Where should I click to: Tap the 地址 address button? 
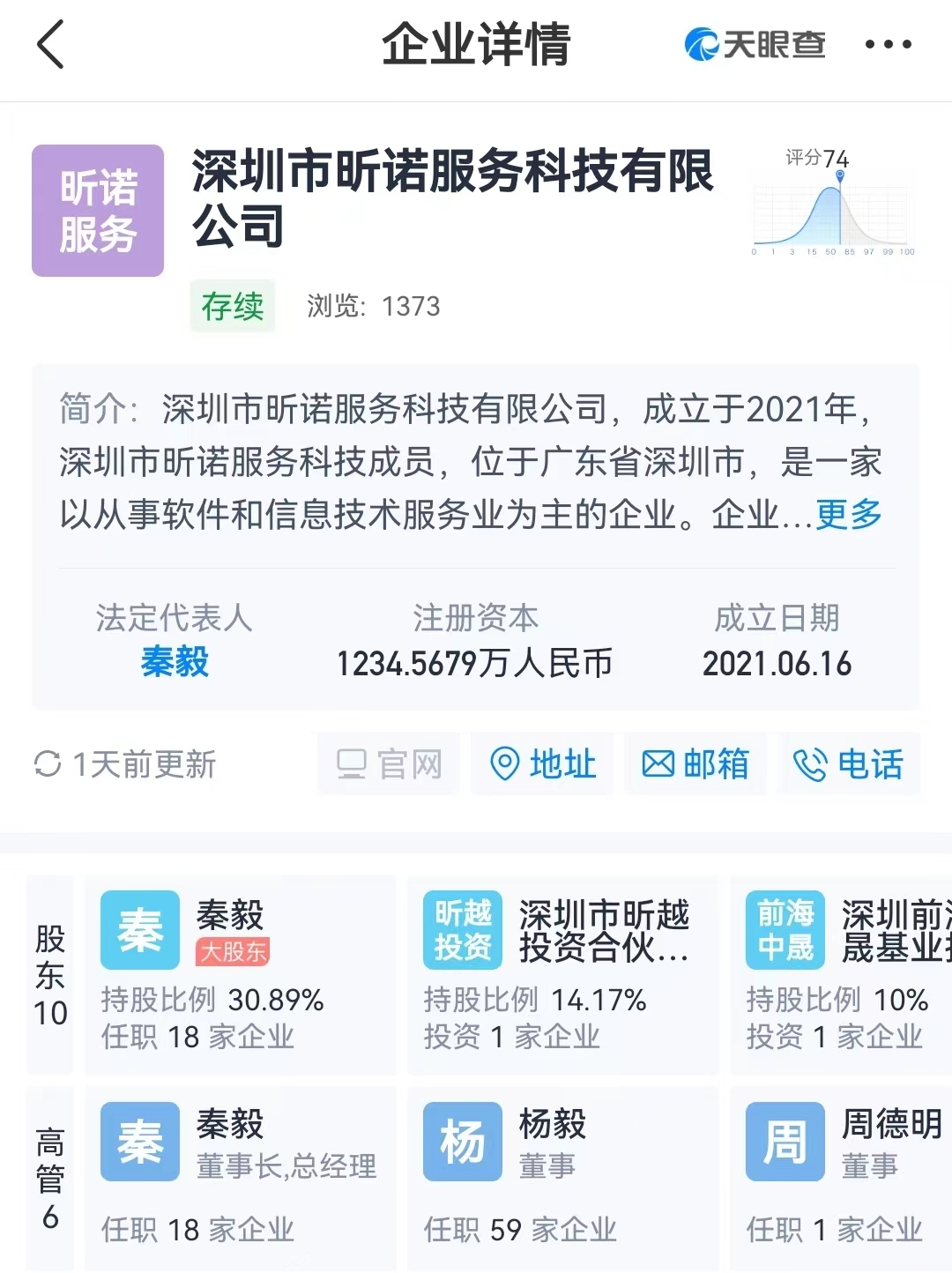pyautogui.click(x=543, y=764)
